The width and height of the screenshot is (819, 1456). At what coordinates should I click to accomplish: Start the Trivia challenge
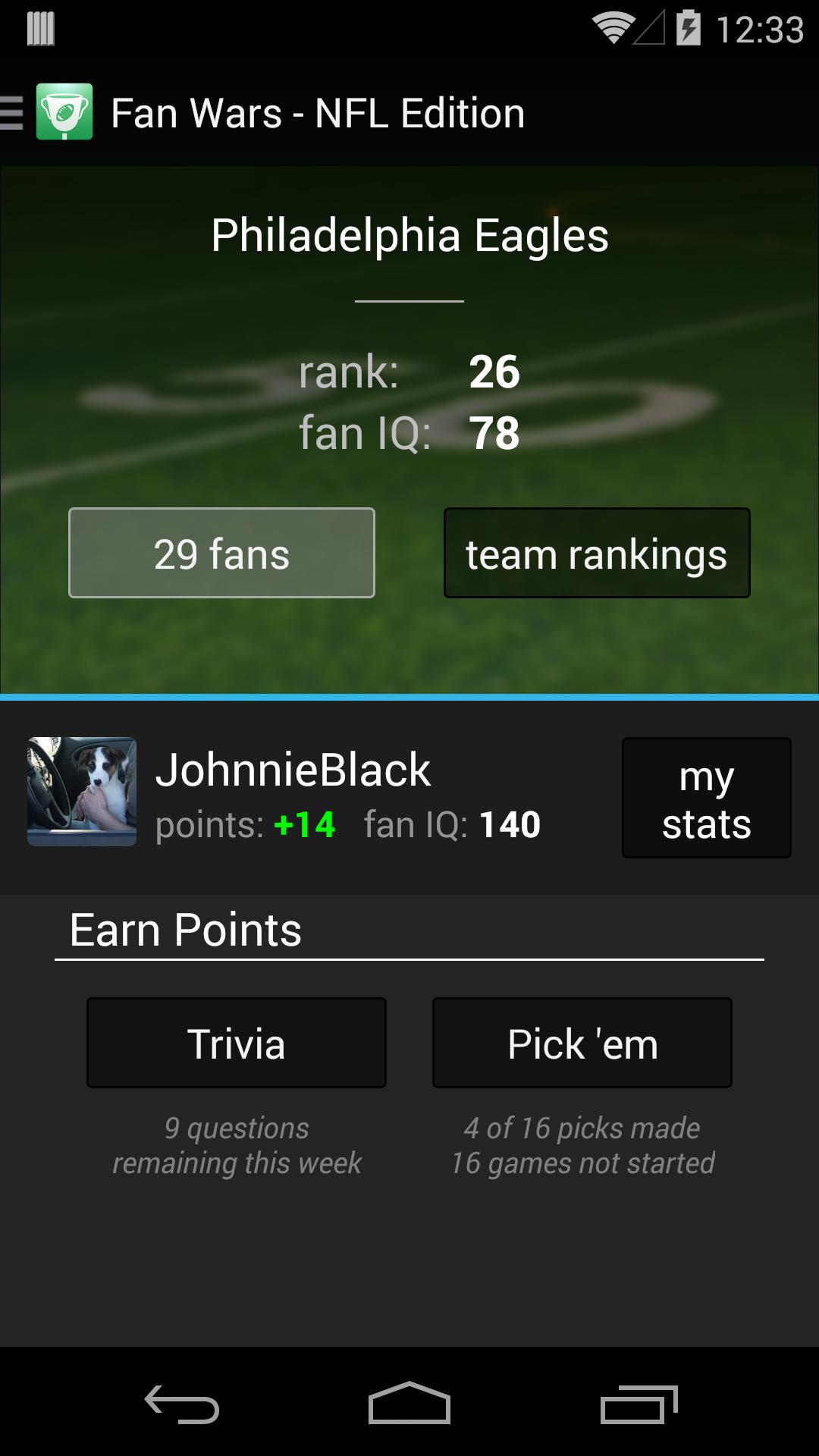[x=236, y=1042]
